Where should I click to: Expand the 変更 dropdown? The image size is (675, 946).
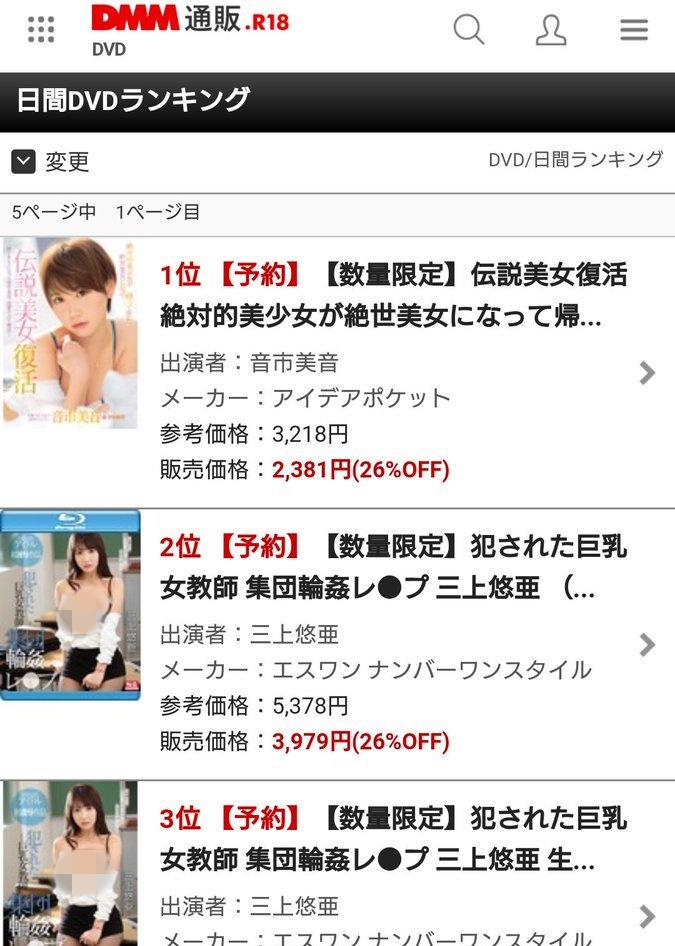(x=51, y=161)
